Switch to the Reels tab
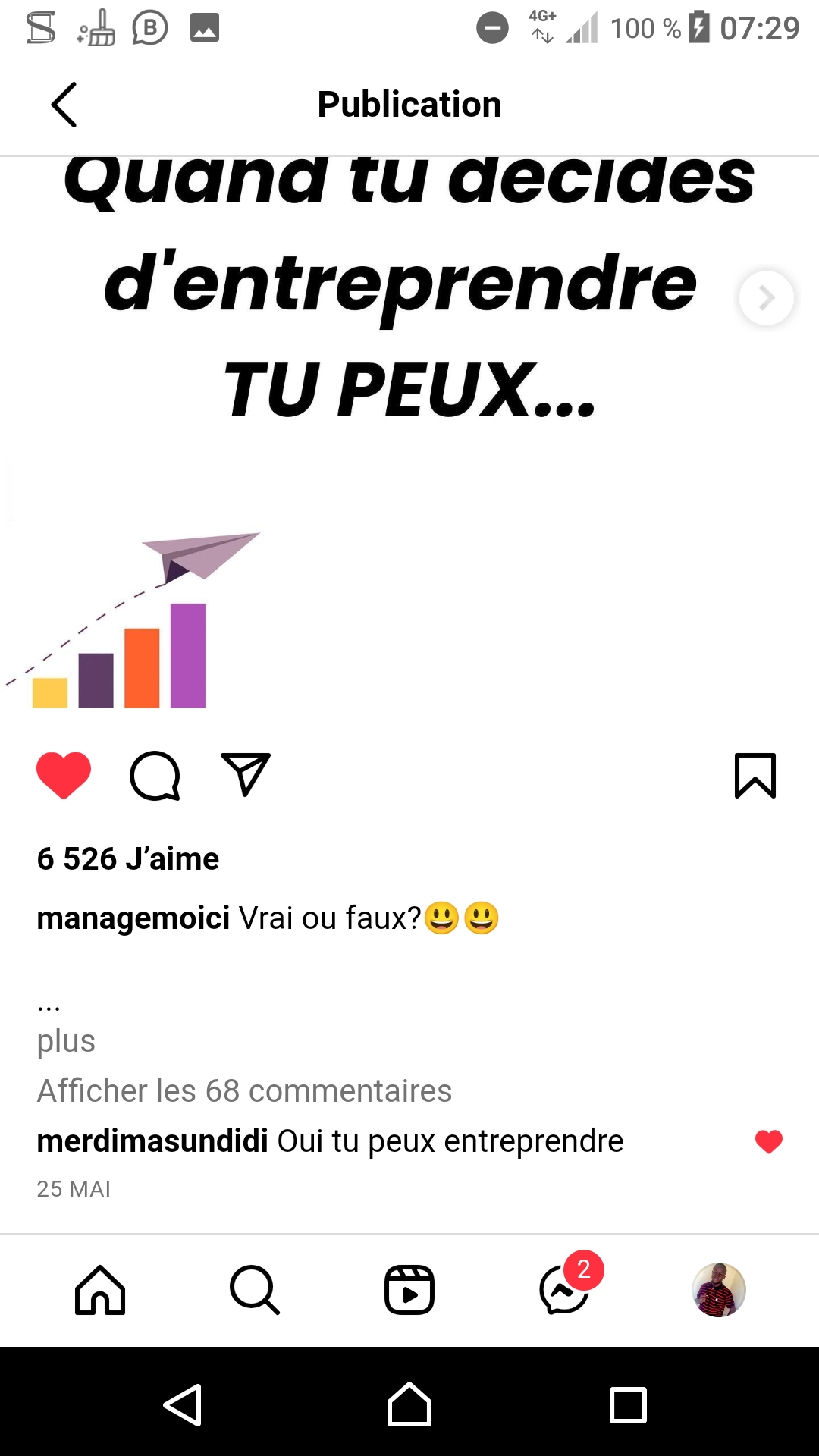 tap(409, 1289)
